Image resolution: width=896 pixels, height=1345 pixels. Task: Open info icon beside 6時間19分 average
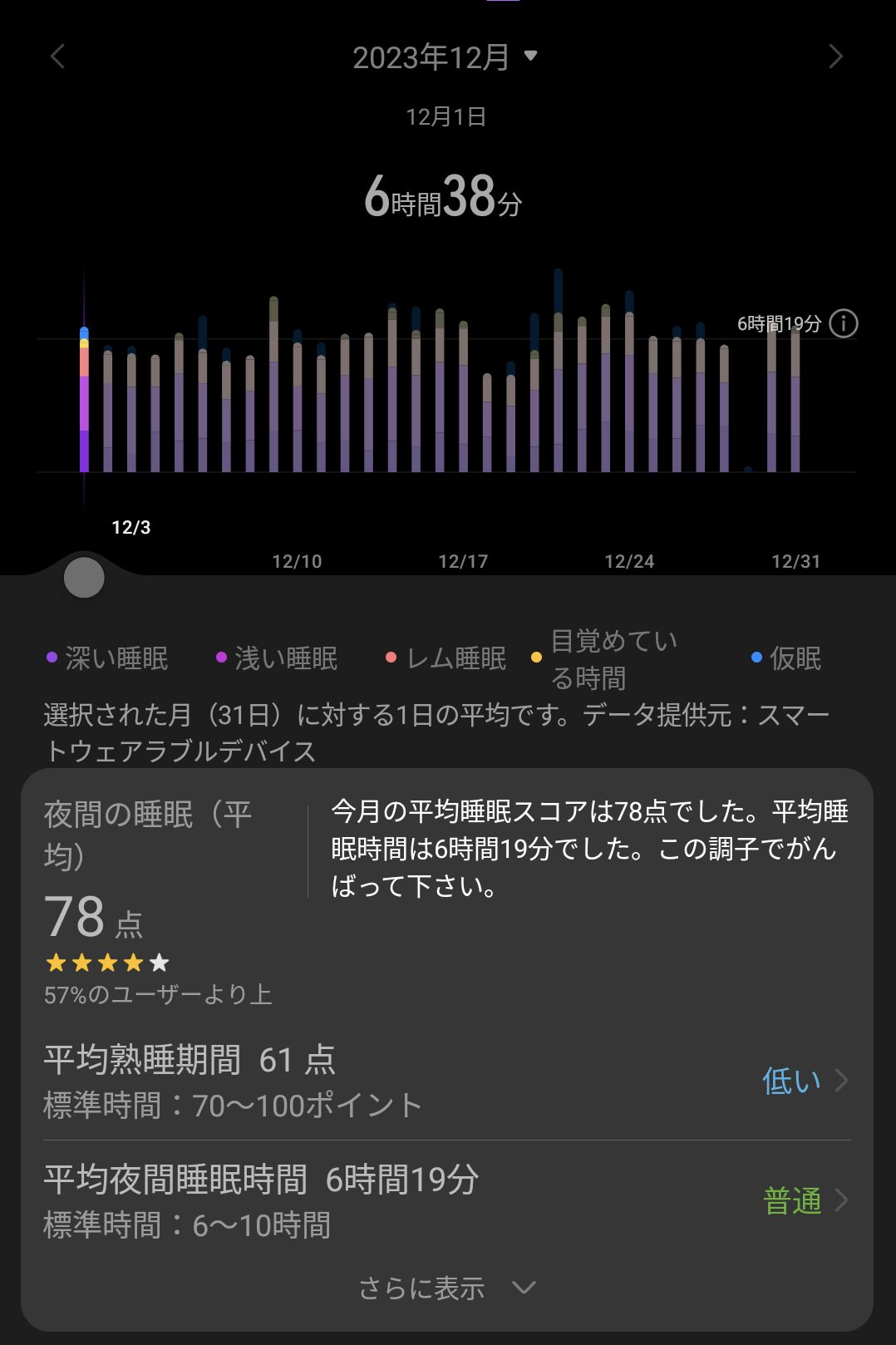click(x=844, y=323)
